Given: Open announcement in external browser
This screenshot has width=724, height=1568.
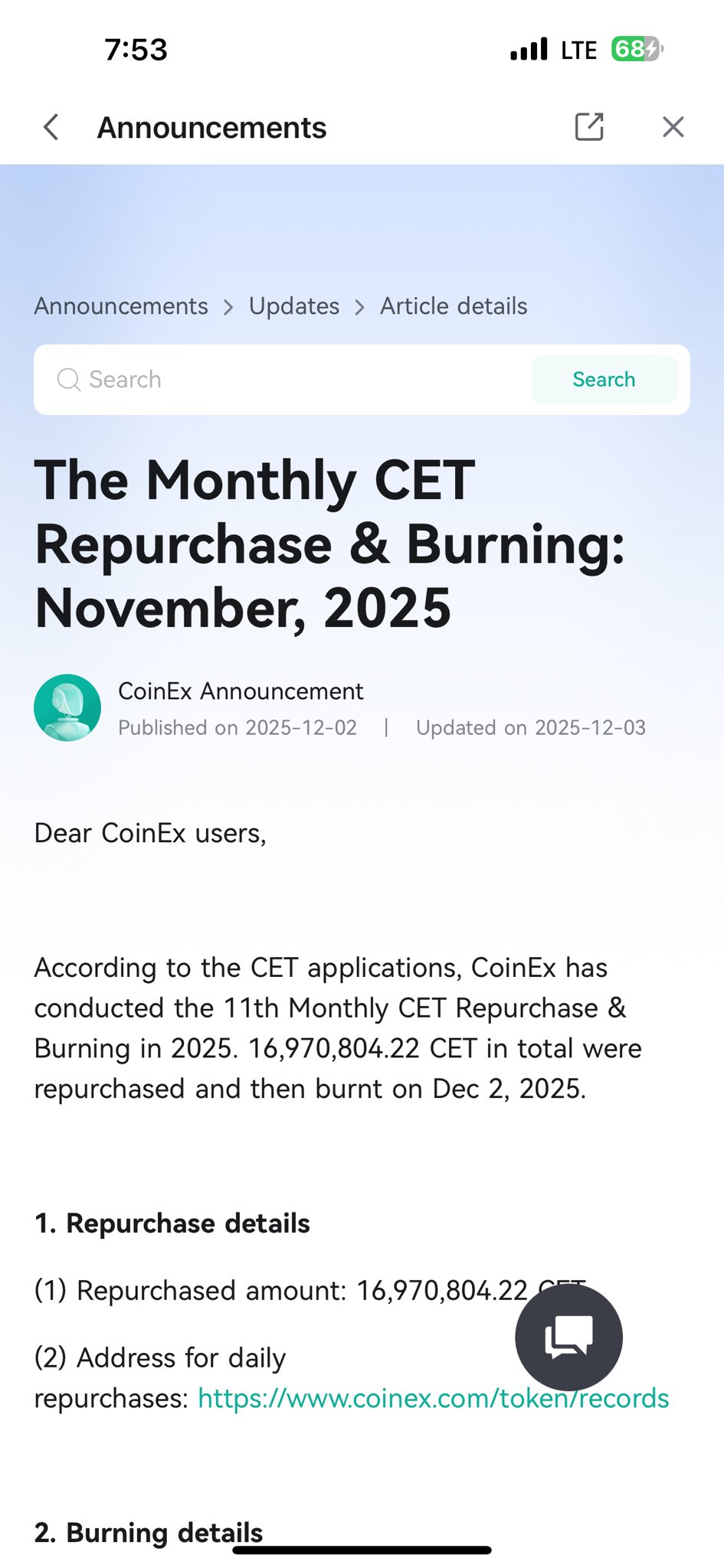Looking at the screenshot, I should pos(589,127).
